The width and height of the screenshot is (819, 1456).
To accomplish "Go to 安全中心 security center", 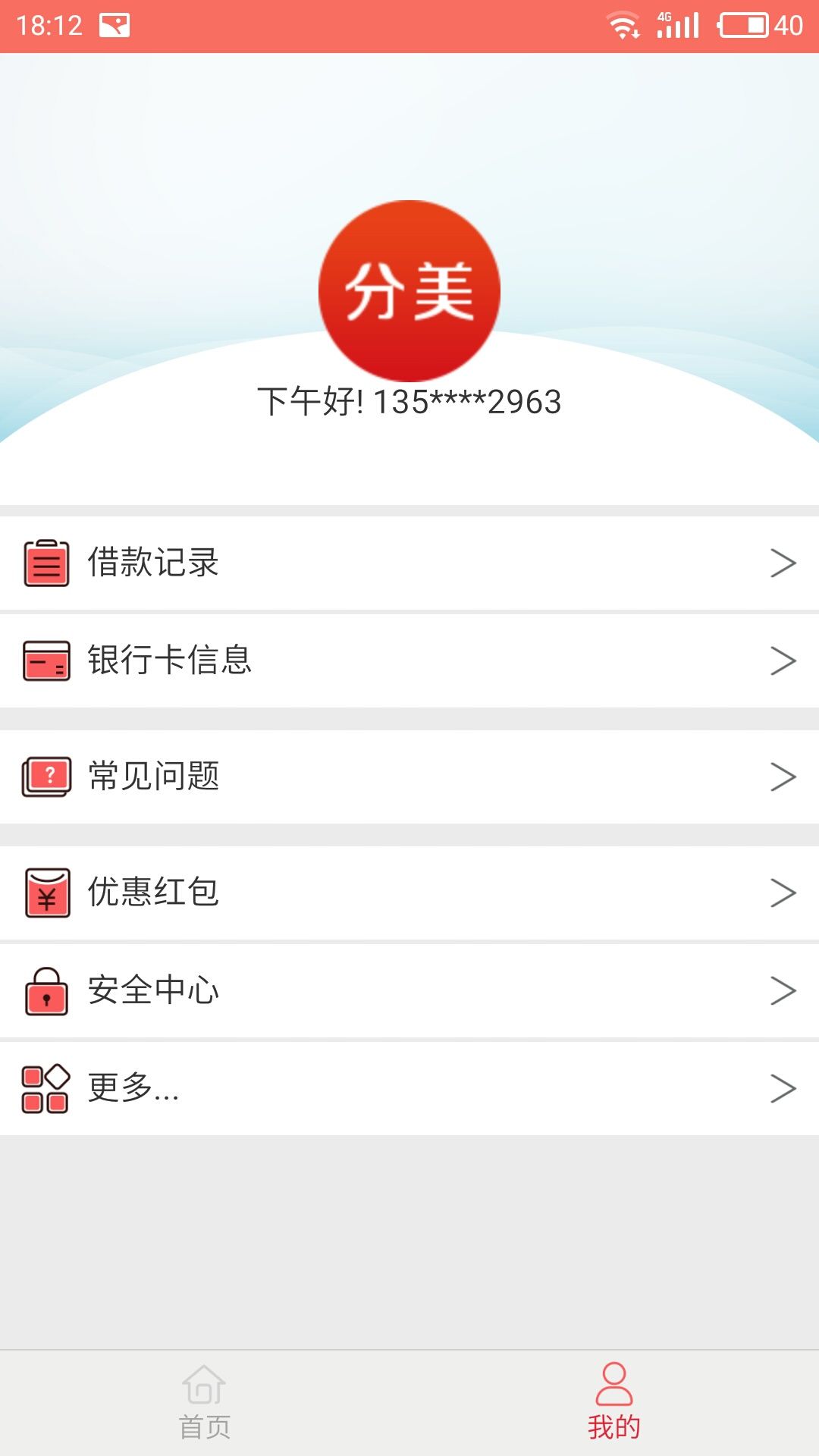I will (x=409, y=990).
